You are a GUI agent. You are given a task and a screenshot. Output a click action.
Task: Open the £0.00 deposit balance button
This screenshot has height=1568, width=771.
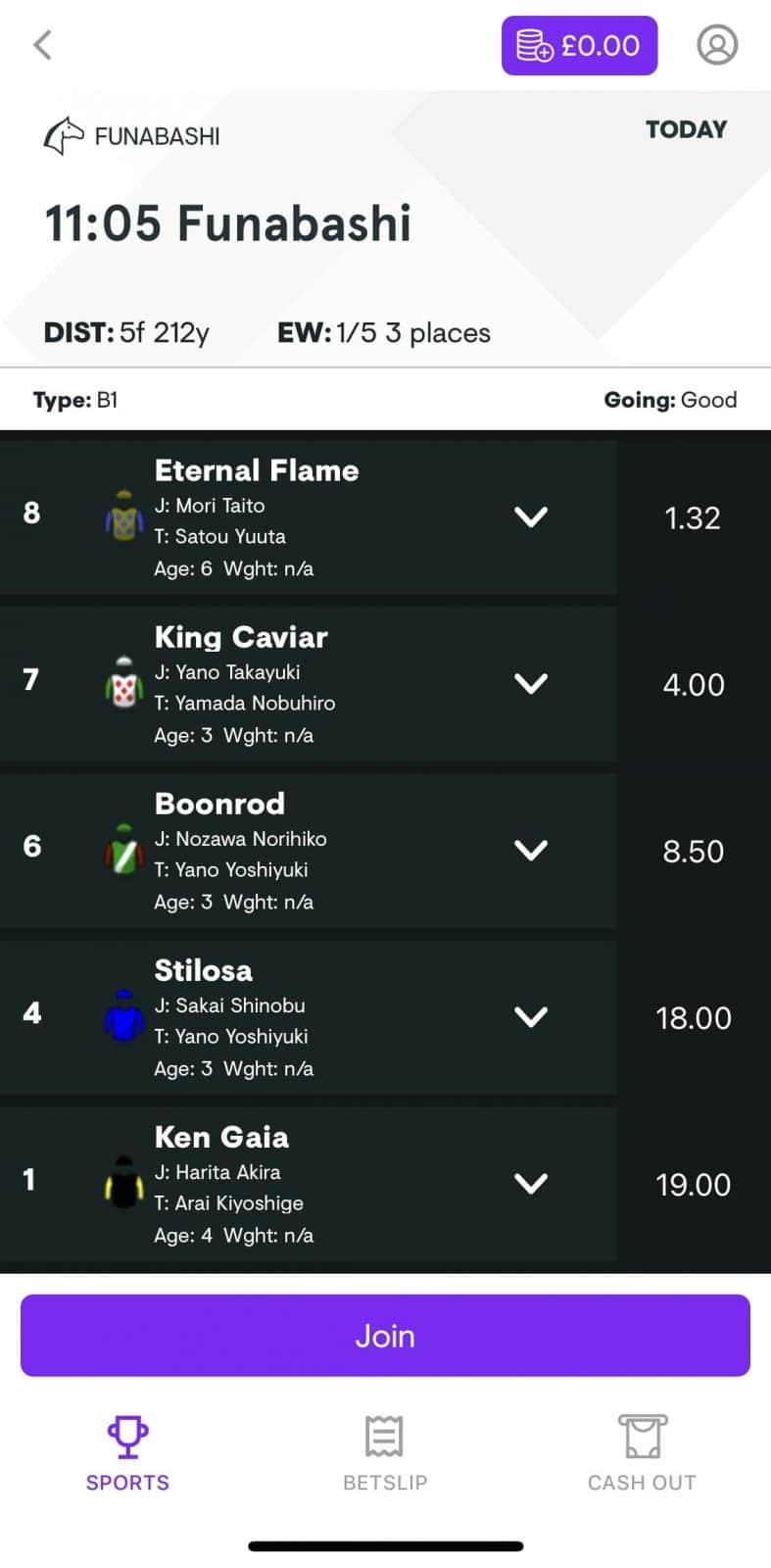pos(579,45)
